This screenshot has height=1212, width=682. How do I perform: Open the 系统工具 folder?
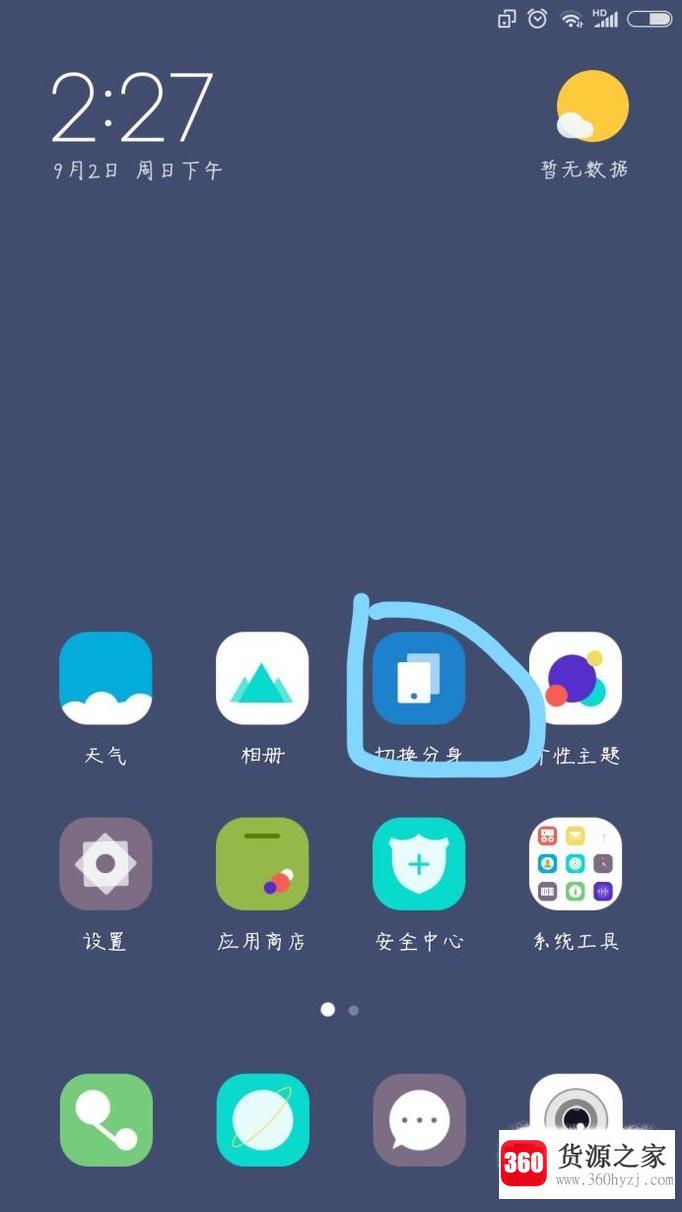point(575,864)
